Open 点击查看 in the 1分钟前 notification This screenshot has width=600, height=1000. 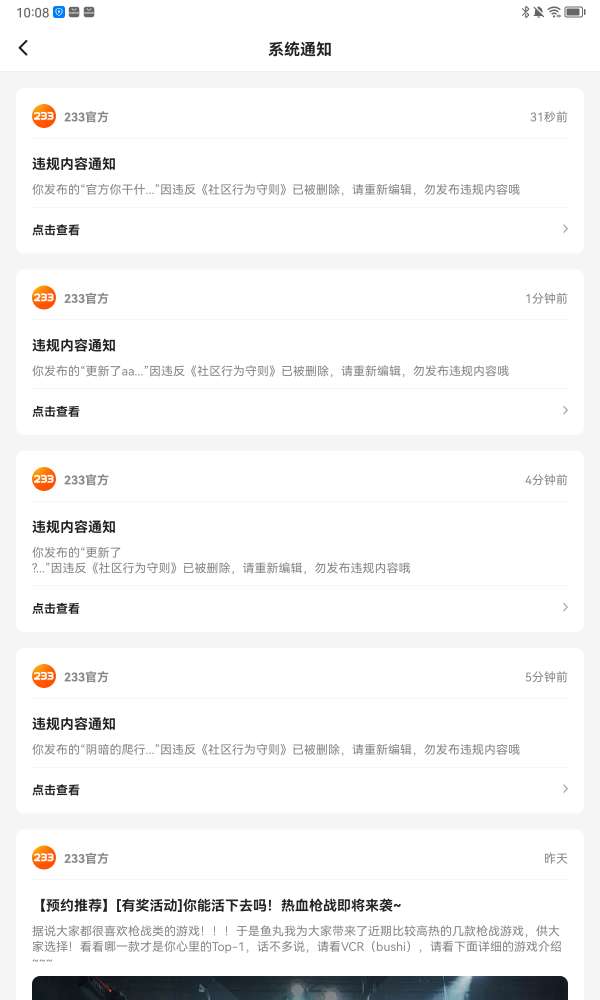point(300,411)
